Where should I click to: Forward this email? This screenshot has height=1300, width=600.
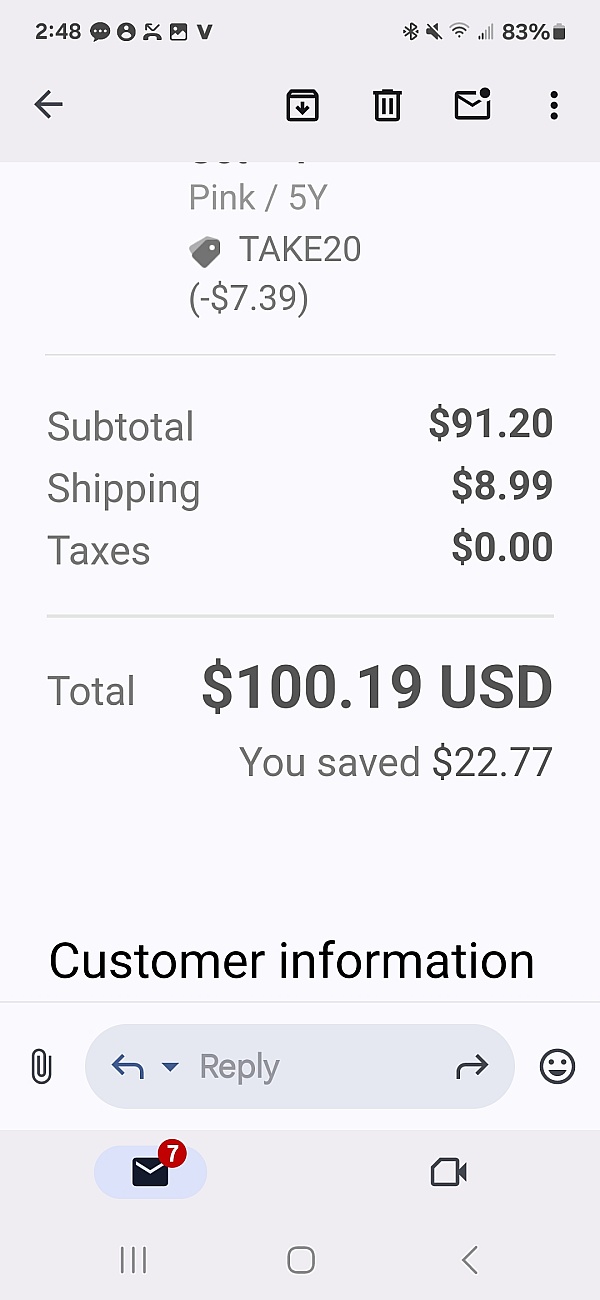(x=471, y=1067)
